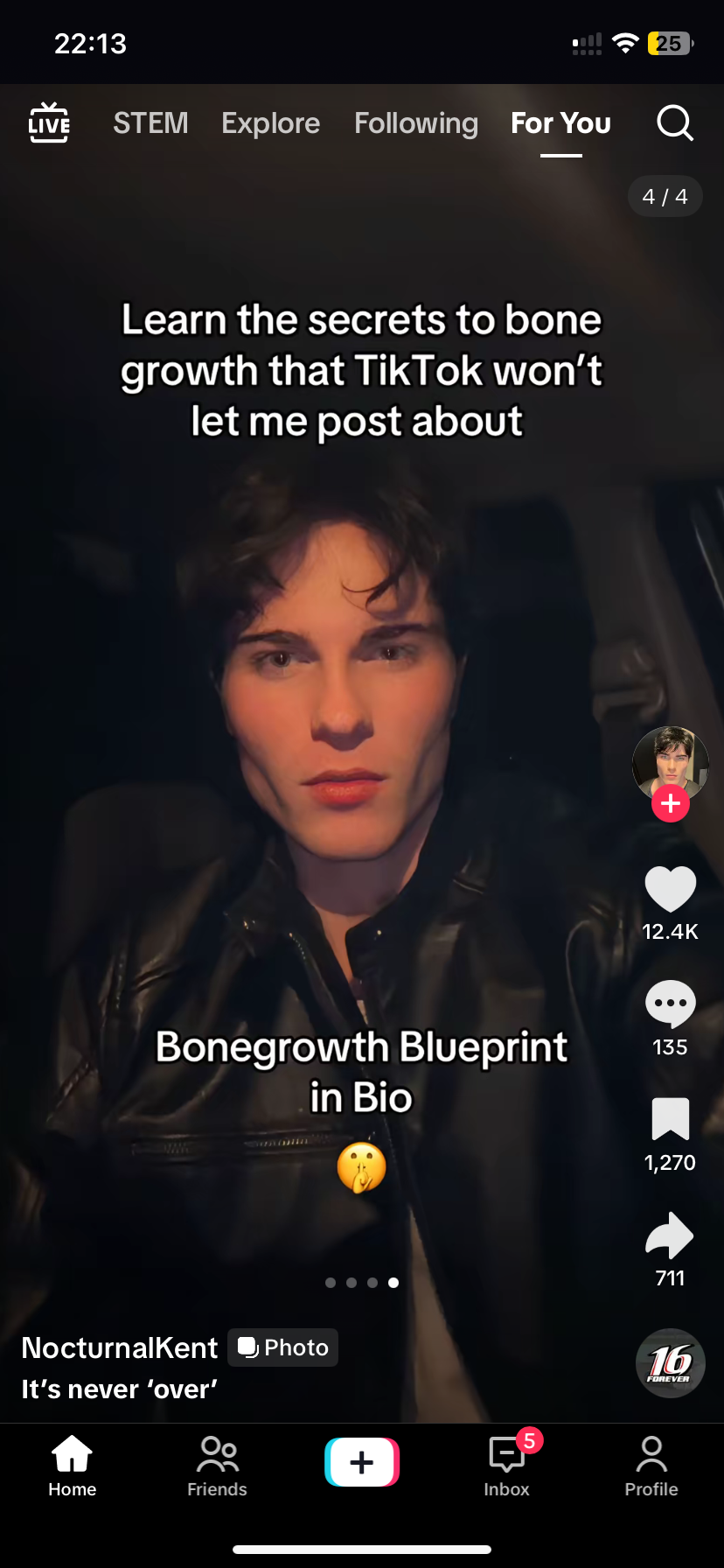The width and height of the screenshot is (724, 1568).
Task: Select the For You tab
Action: click(560, 123)
